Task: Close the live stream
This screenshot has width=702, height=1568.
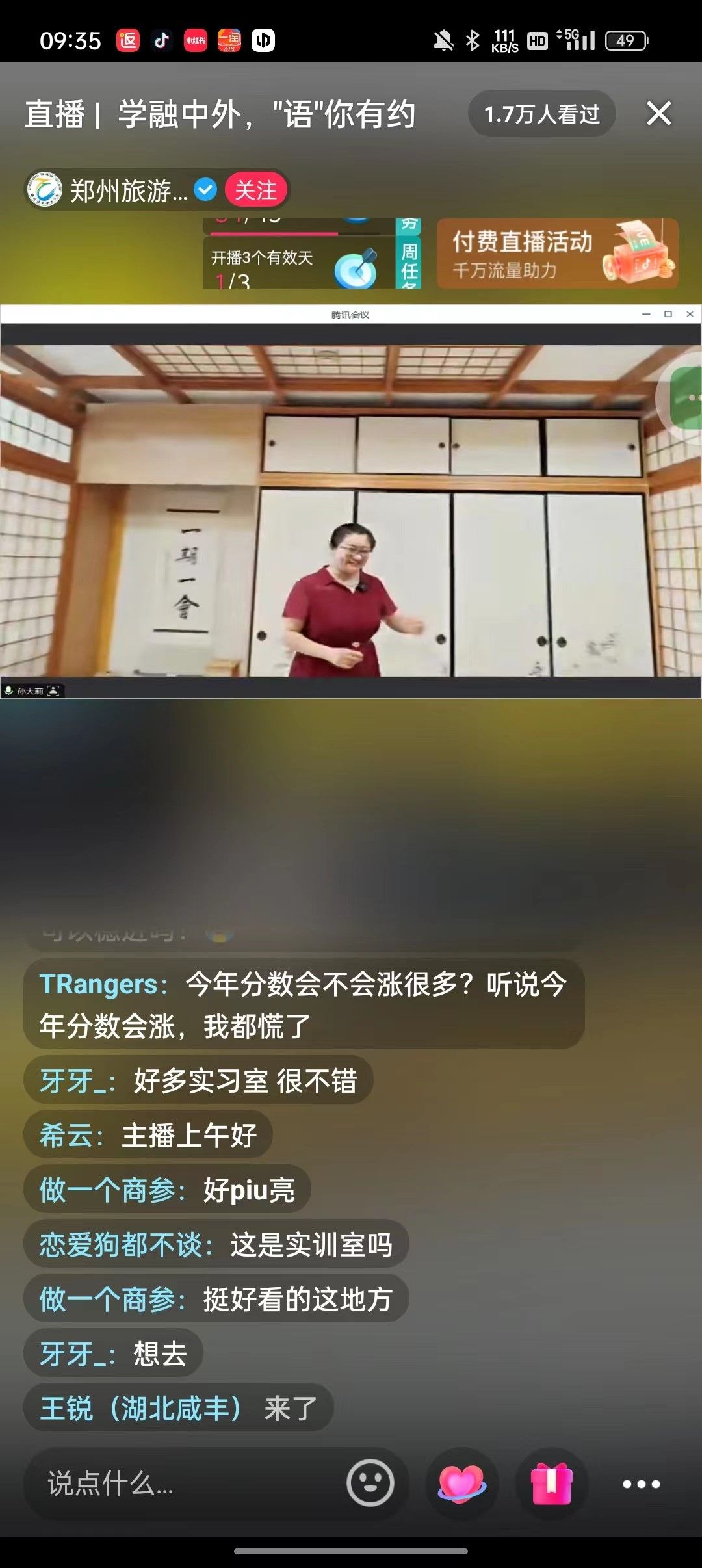Action: coord(658,114)
